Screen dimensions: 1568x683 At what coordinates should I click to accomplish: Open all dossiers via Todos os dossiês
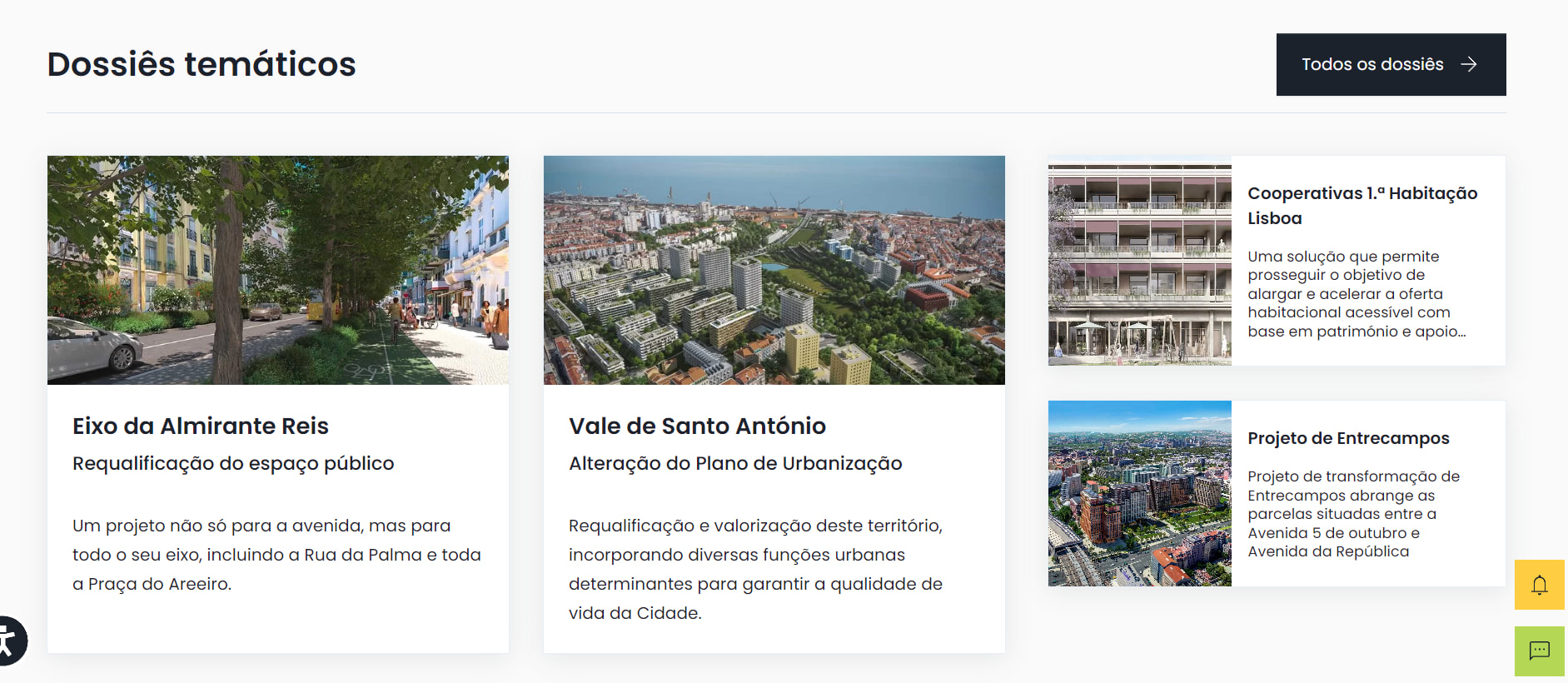point(1390,64)
